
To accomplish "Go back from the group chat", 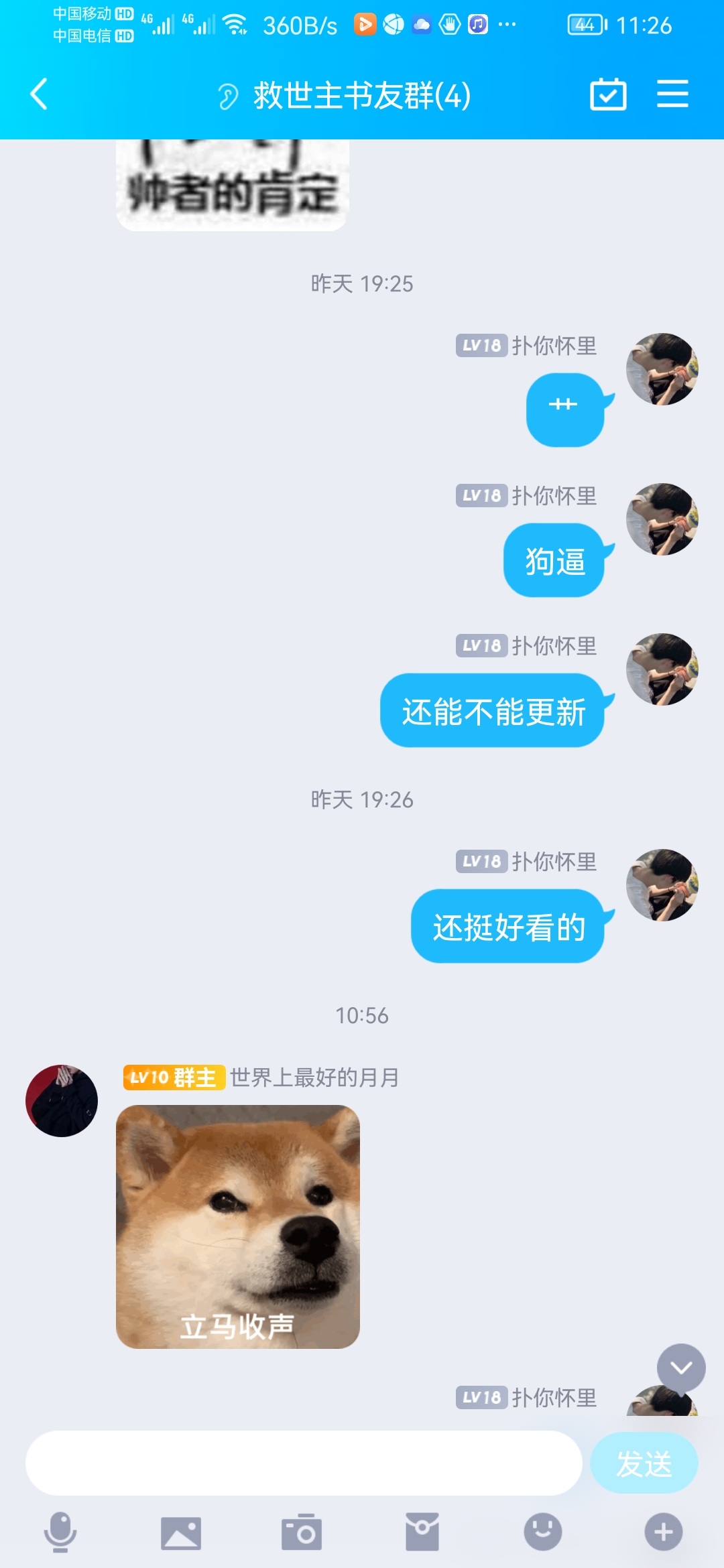I will click(x=39, y=94).
